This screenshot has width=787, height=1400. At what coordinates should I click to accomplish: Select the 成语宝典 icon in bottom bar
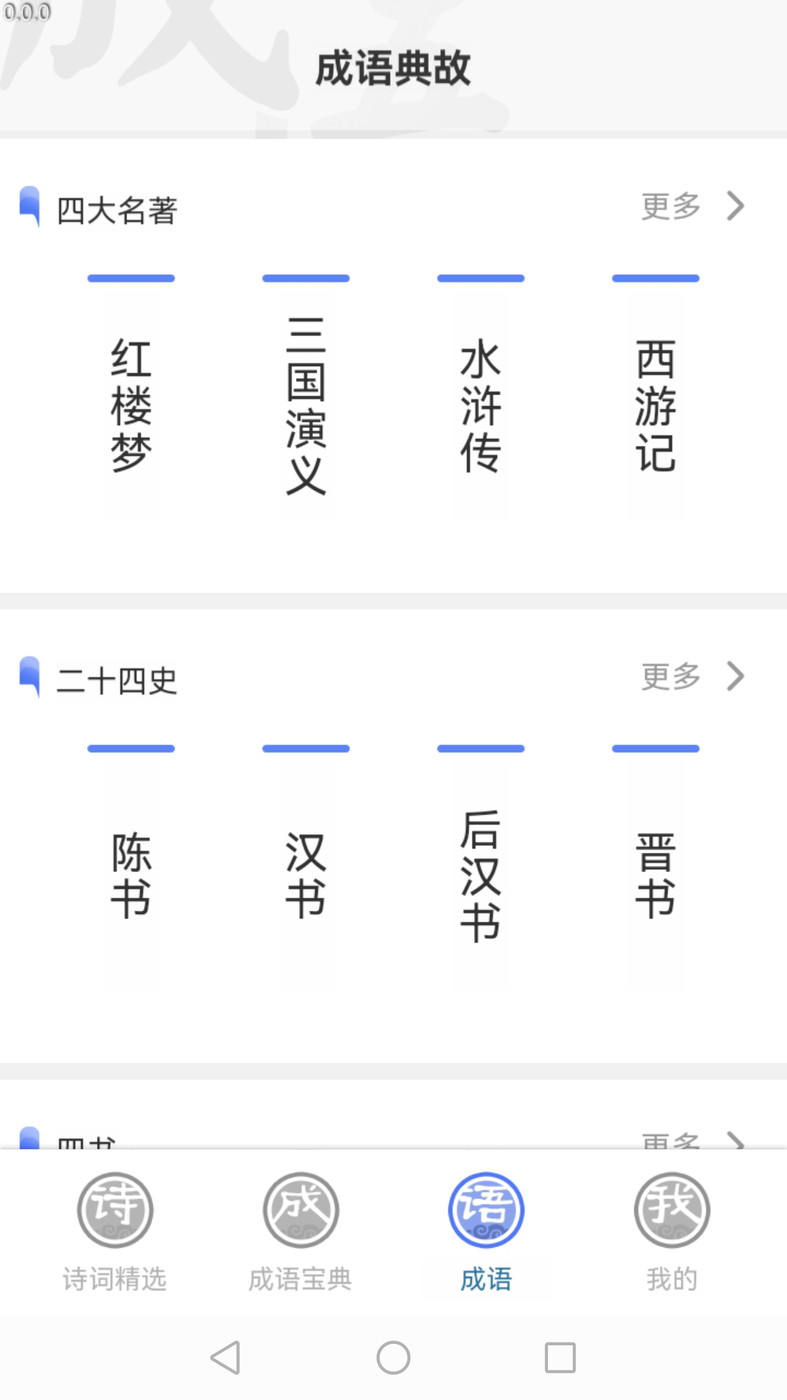300,1209
